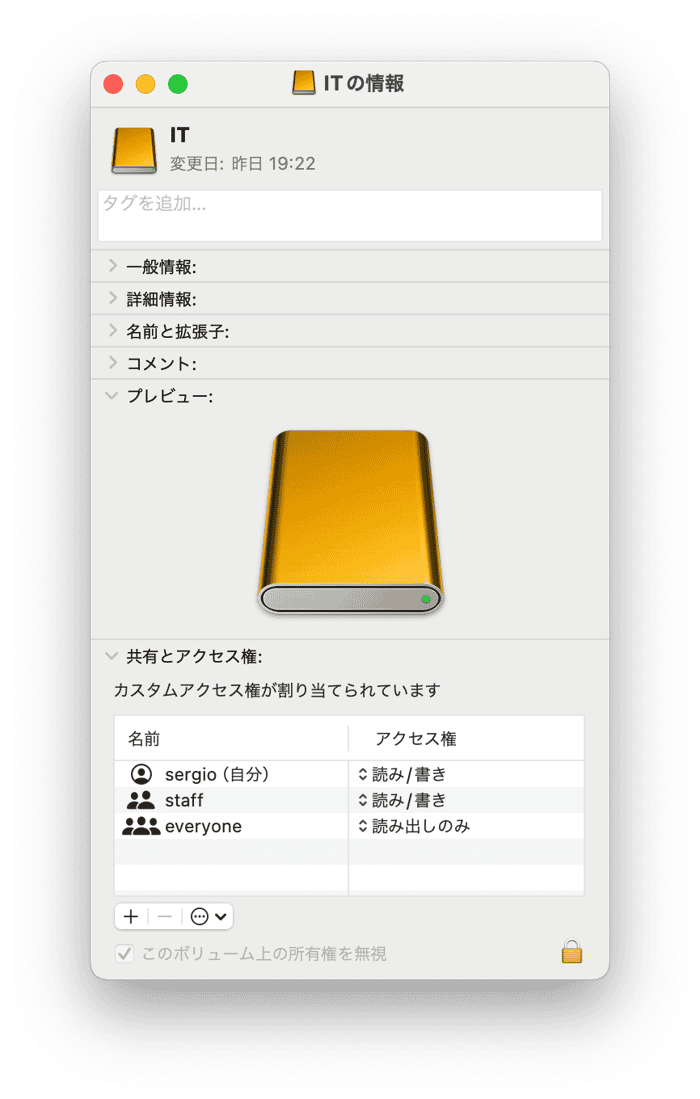Toggle このボリューム上の所有権を無視 checkbox
Screen dimensions: 700x1099
[x=125, y=954]
